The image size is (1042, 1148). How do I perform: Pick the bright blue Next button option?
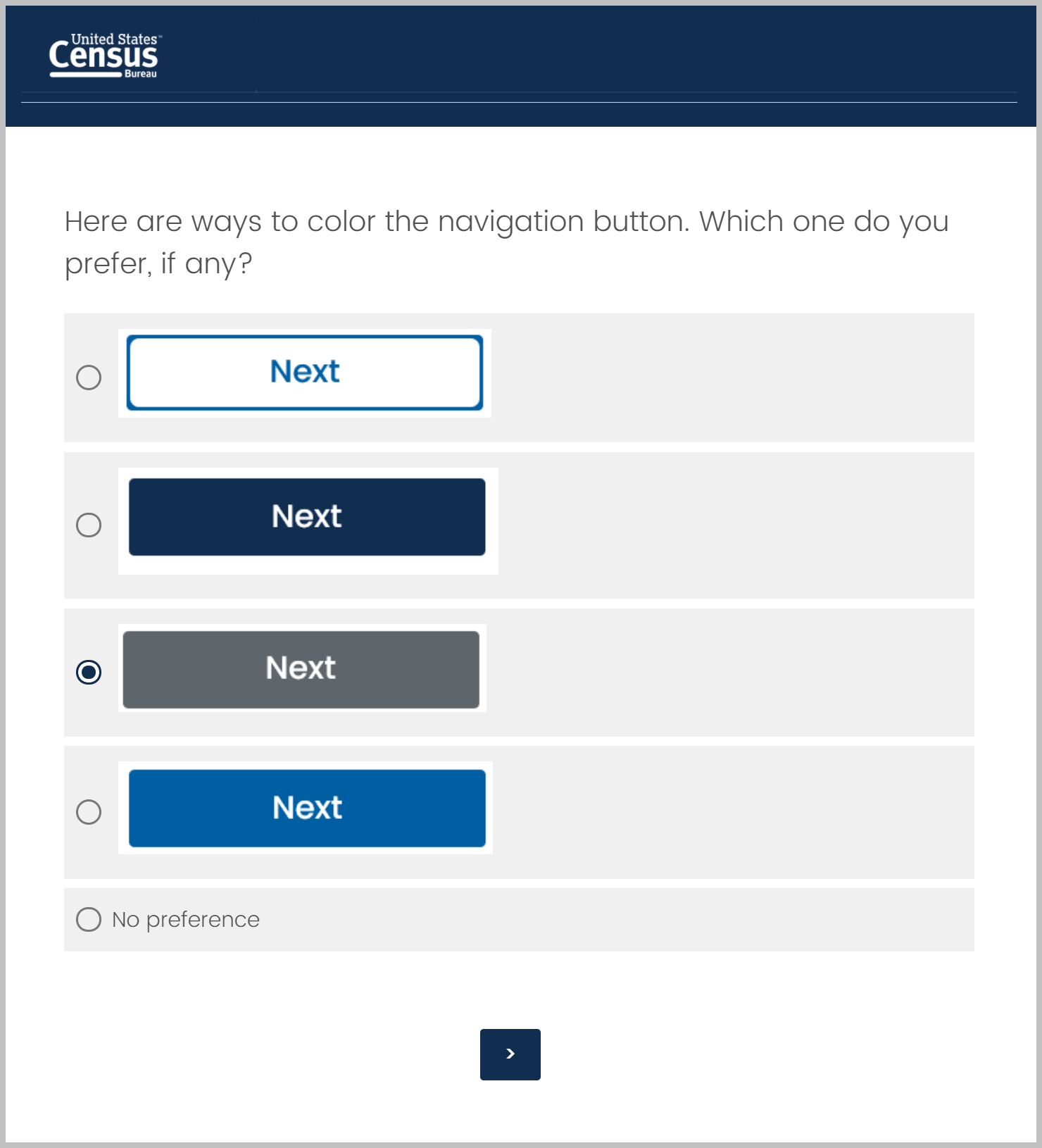[89, 812]
